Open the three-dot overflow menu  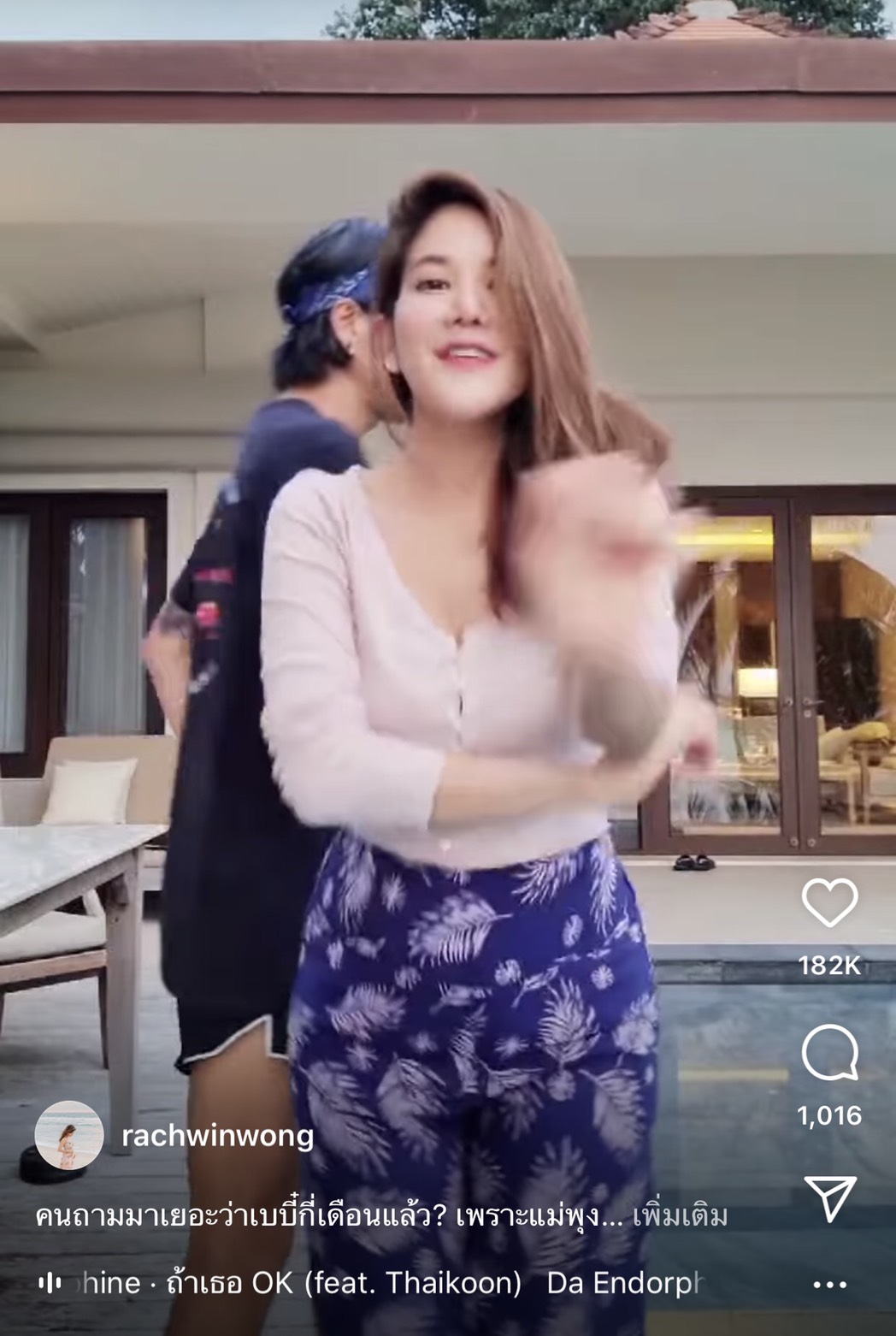(x=829, y=1285)
